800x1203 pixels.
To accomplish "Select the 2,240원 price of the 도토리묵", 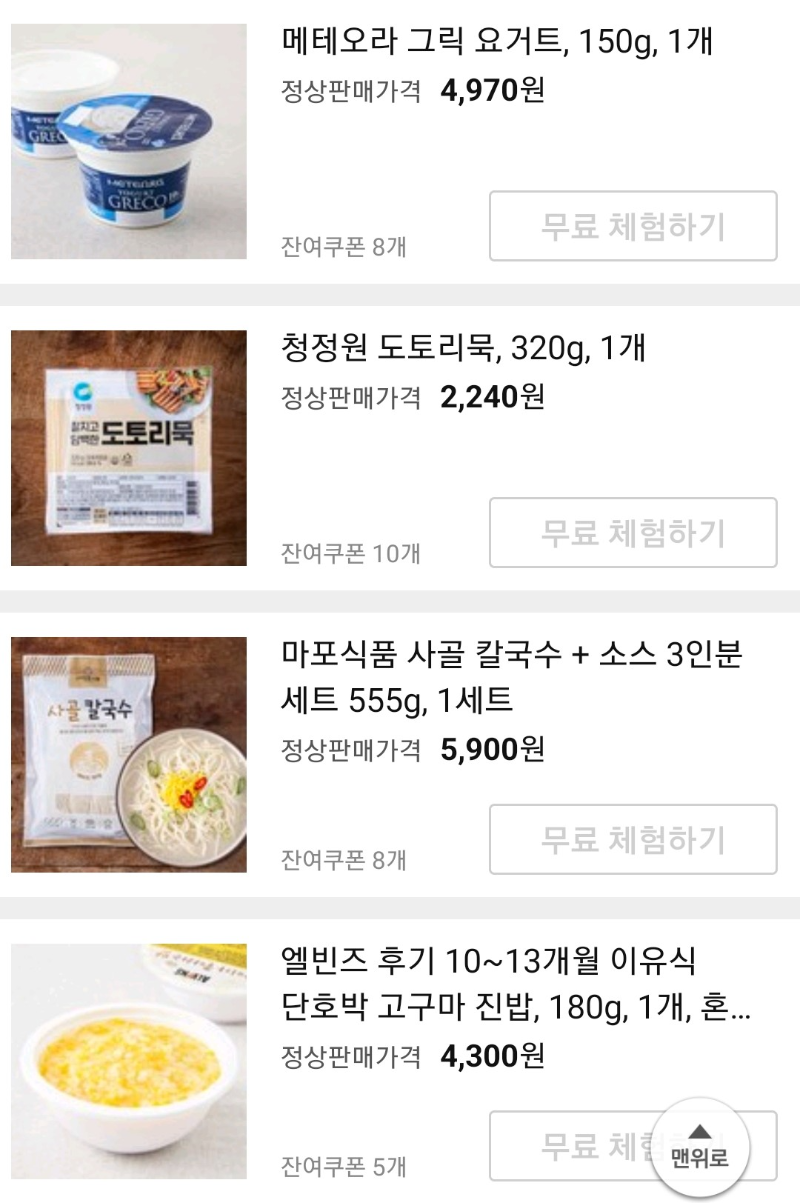I will coord(491,396).
